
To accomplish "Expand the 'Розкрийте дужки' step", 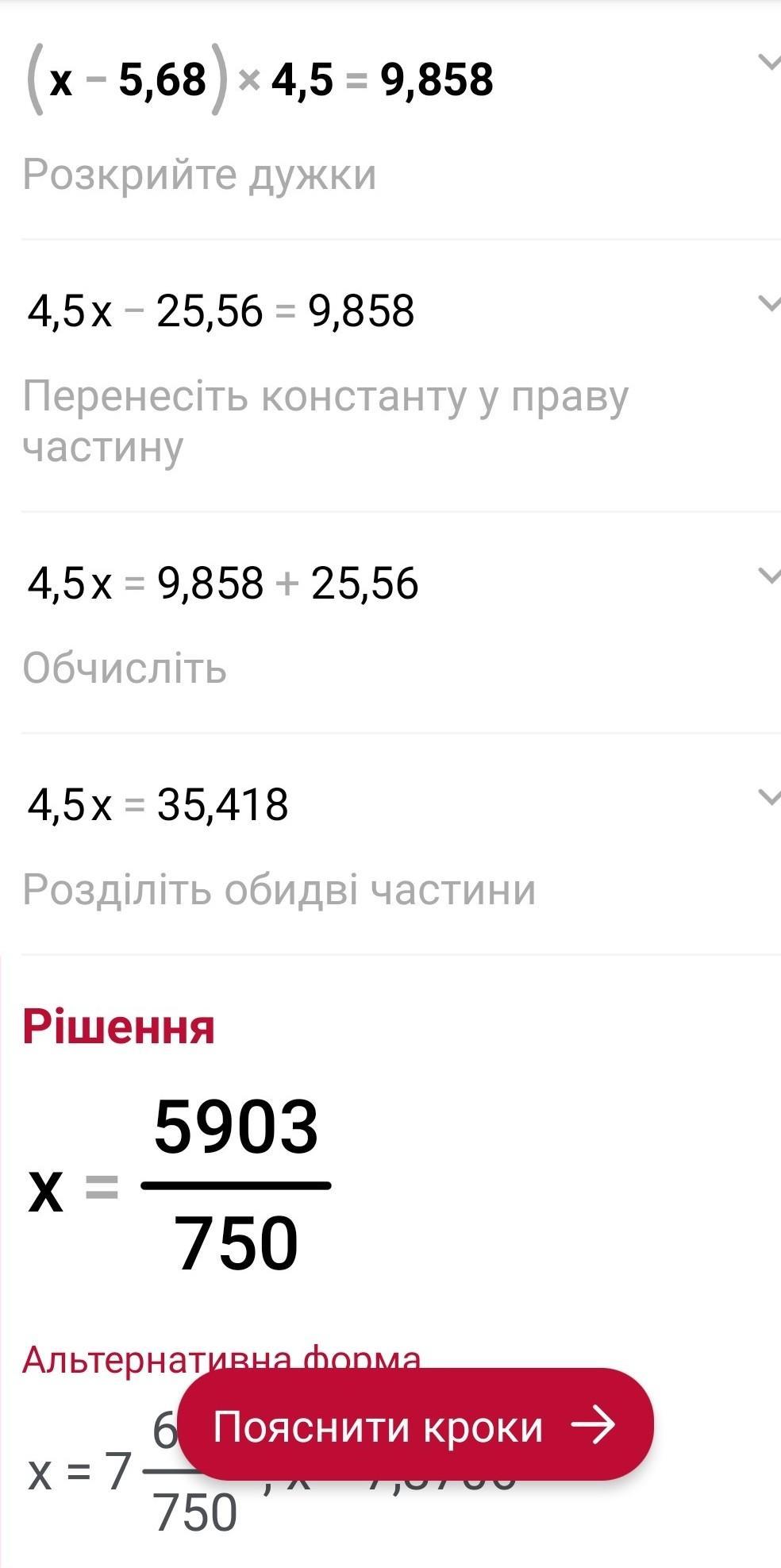I will click(768, 64).
